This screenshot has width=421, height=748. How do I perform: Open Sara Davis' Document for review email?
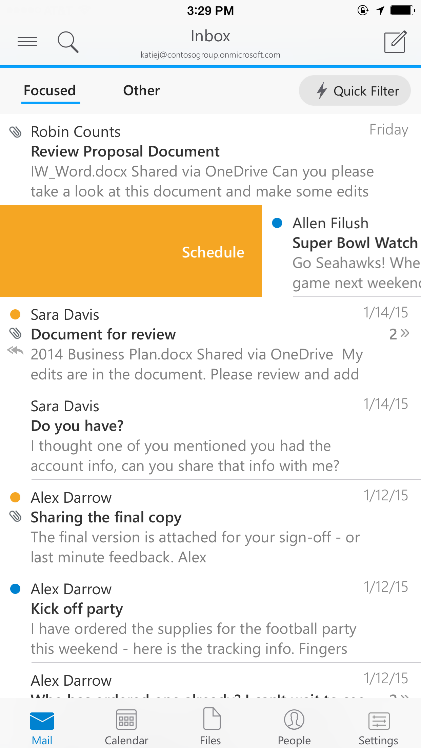[210, 343]
